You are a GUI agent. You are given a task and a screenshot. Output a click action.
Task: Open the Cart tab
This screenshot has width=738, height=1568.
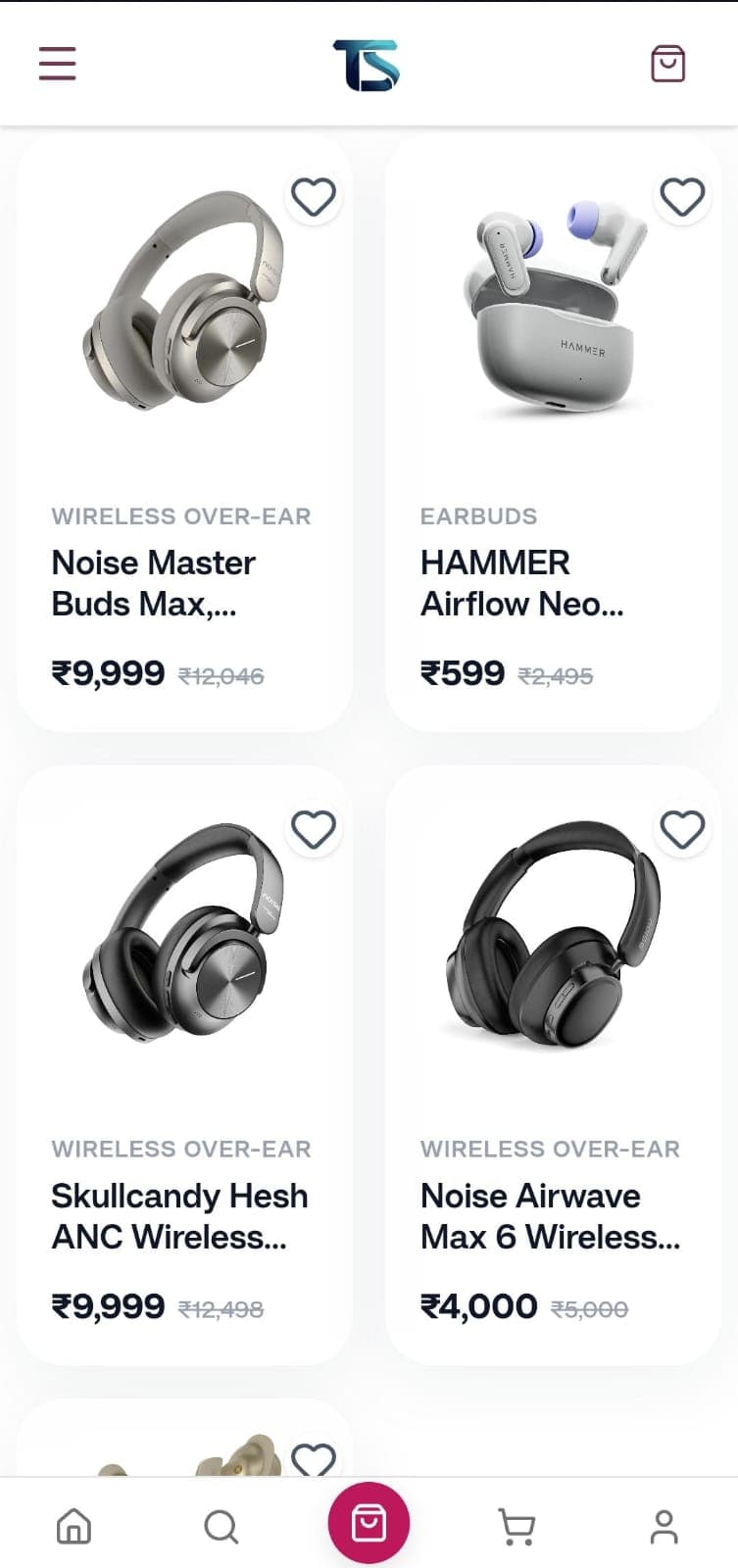(517, 1526)
